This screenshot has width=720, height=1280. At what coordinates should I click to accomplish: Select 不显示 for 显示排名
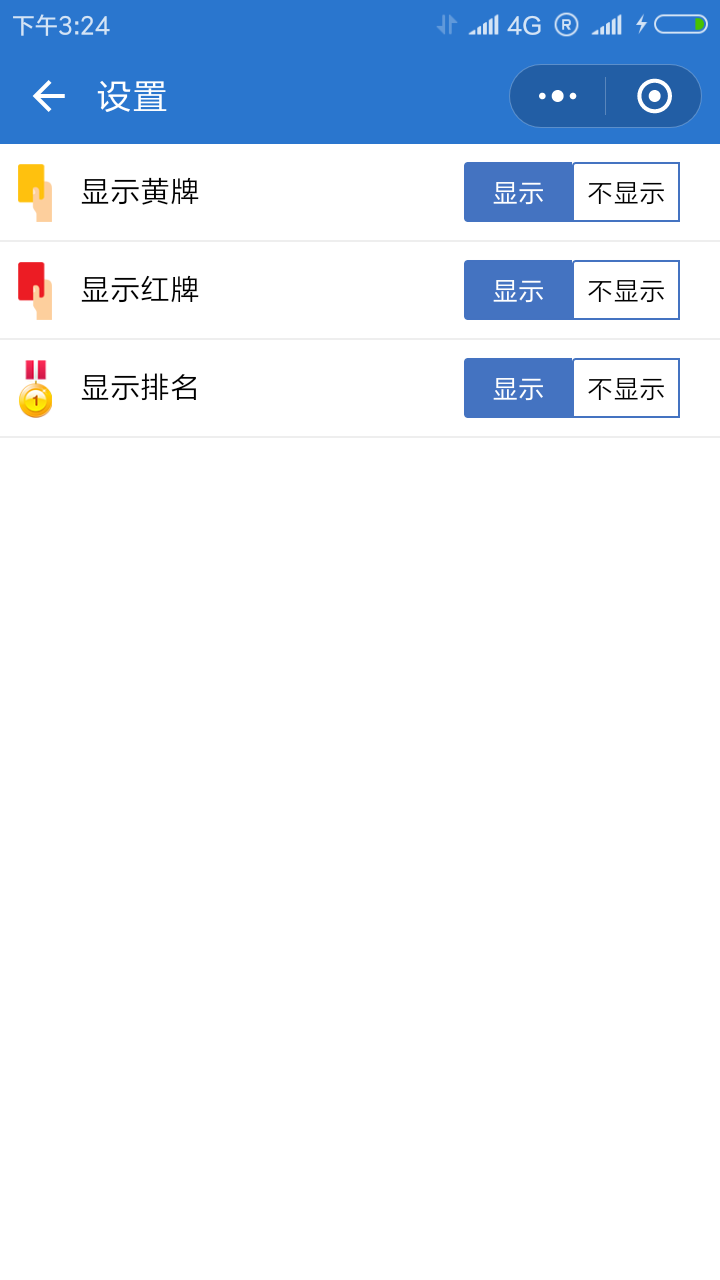pyautogui.click(x=626, y=388)
